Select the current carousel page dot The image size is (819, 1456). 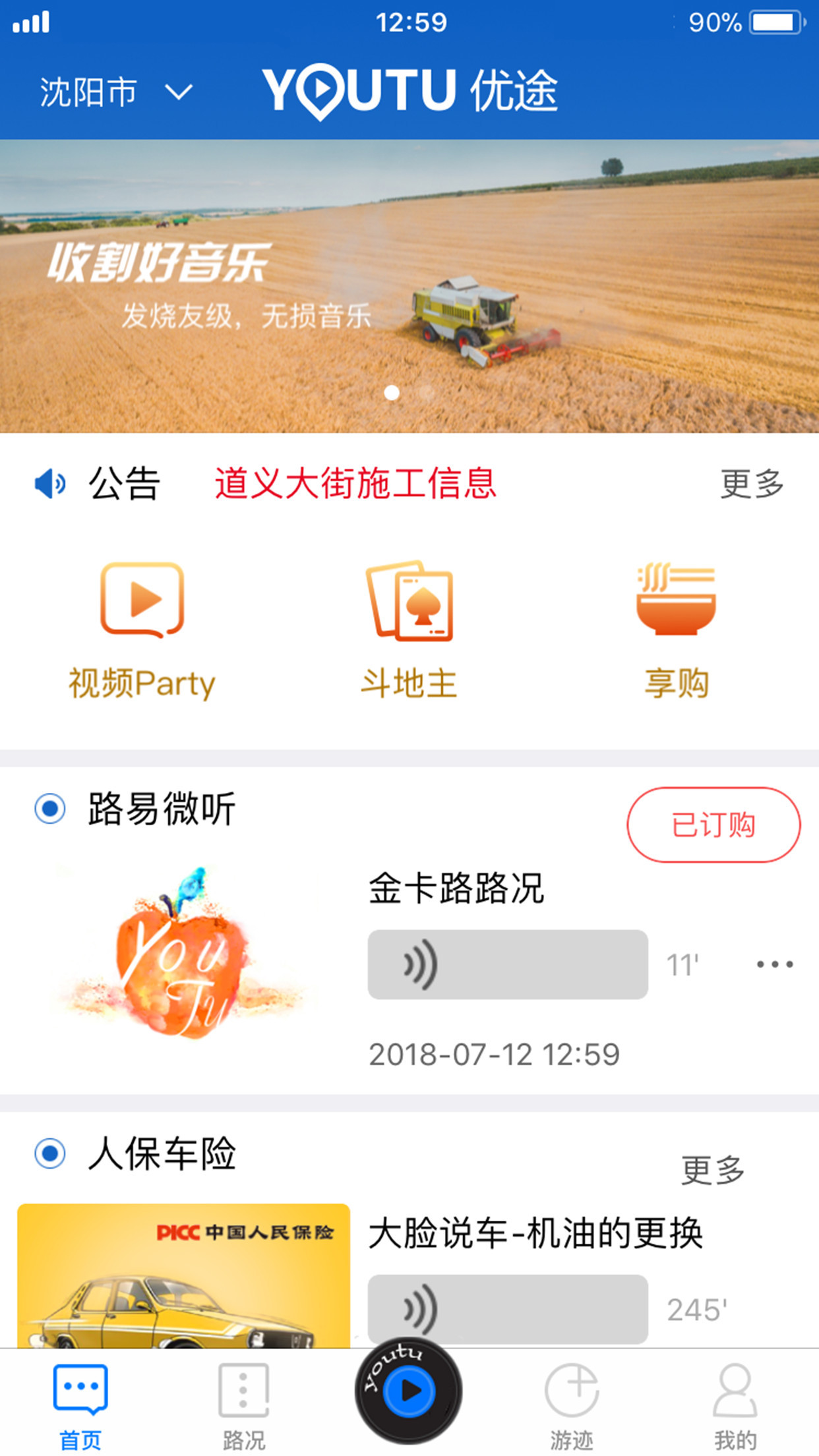click(393, 393)
